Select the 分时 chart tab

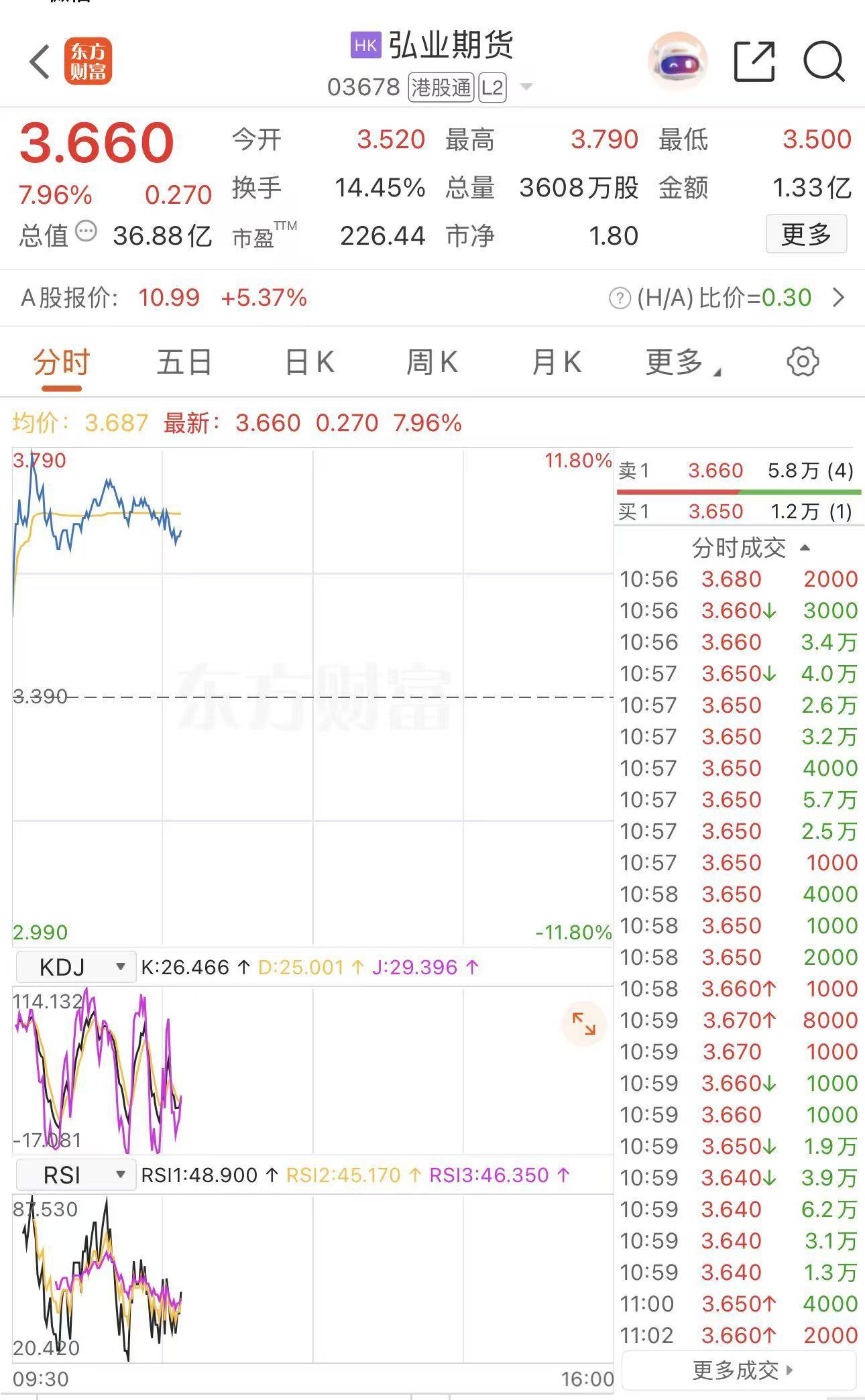point(61,363)
